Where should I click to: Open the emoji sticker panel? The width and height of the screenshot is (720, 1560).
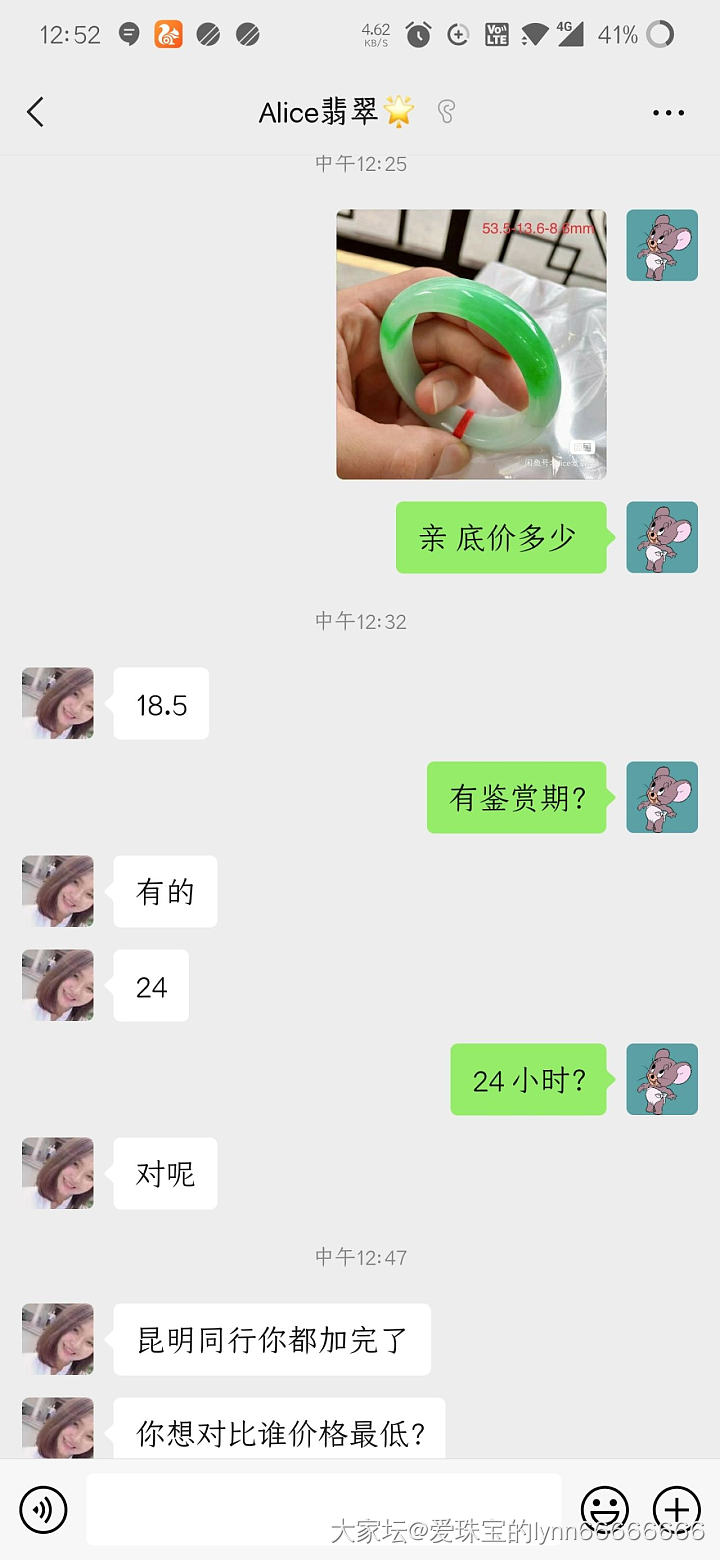tap(605, 1509)
